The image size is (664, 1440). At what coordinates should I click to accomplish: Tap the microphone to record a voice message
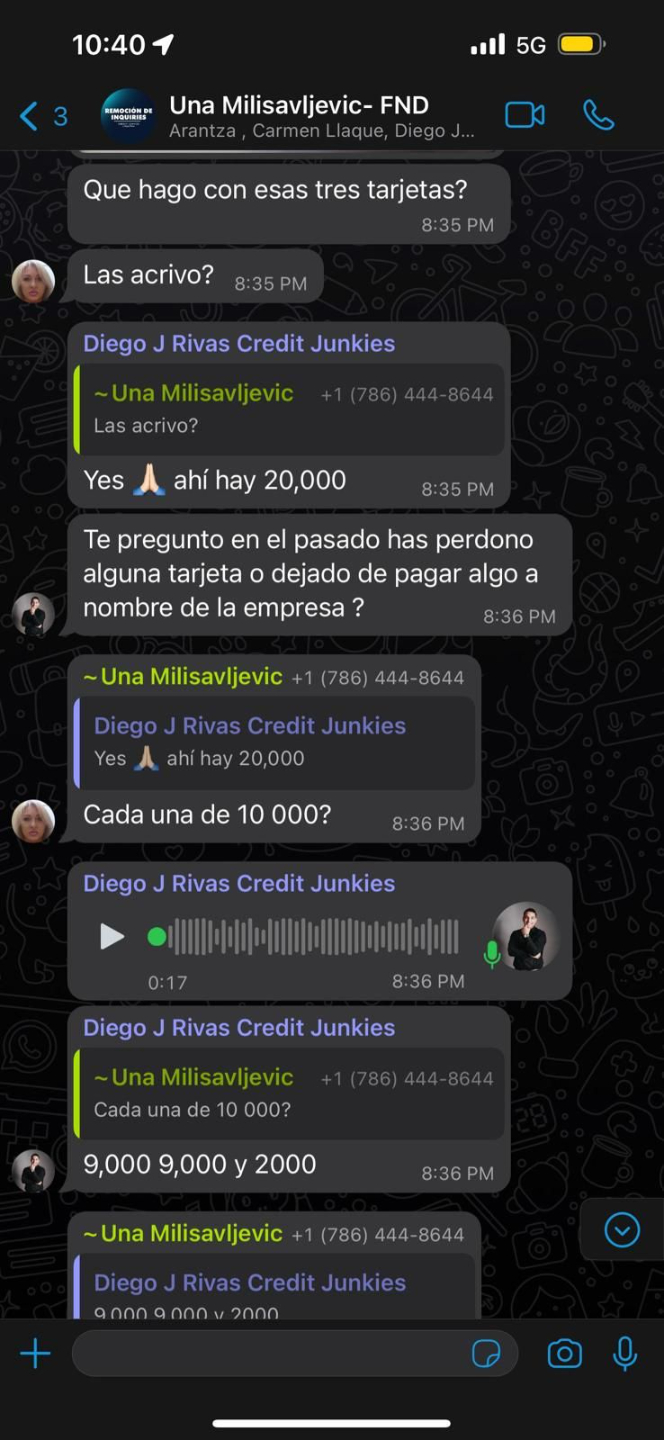tap(625, 1354)
